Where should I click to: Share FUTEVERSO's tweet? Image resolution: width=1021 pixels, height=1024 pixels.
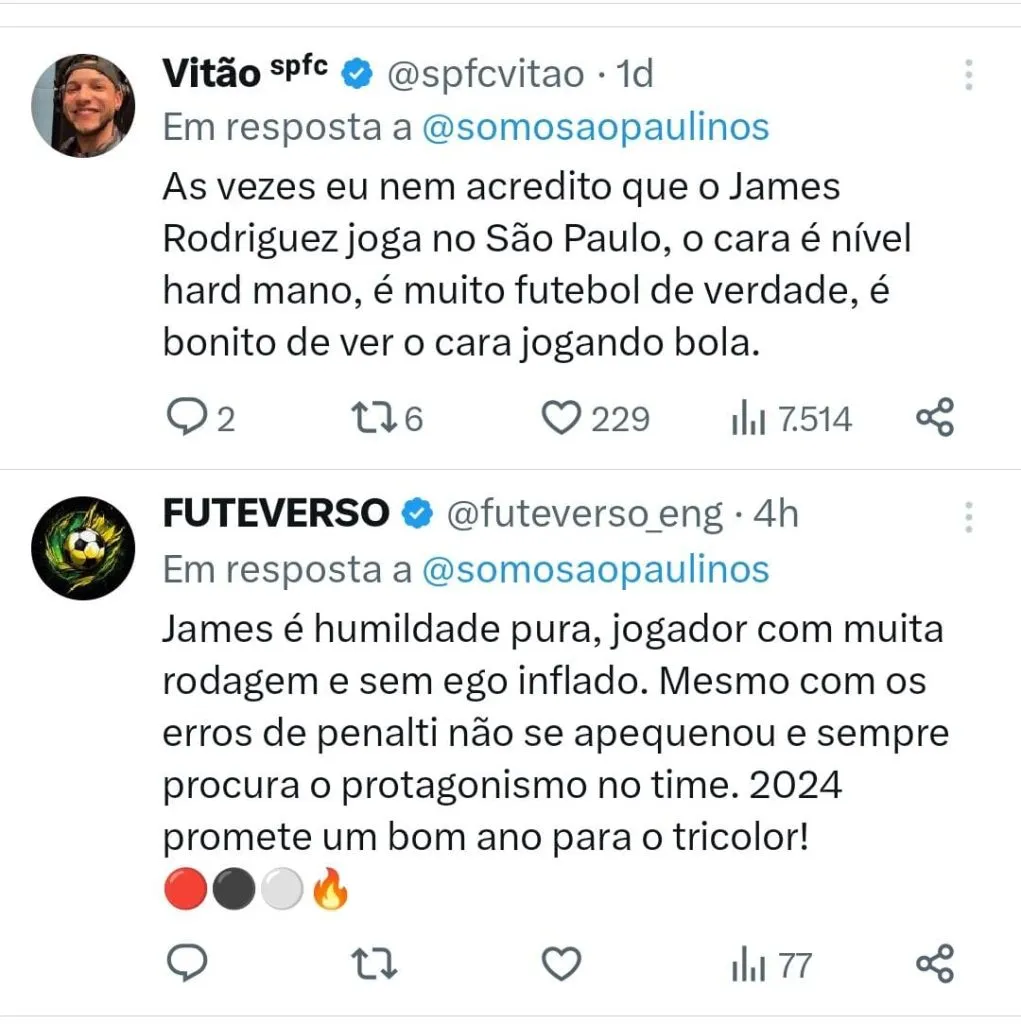click(x=935, y=964)
